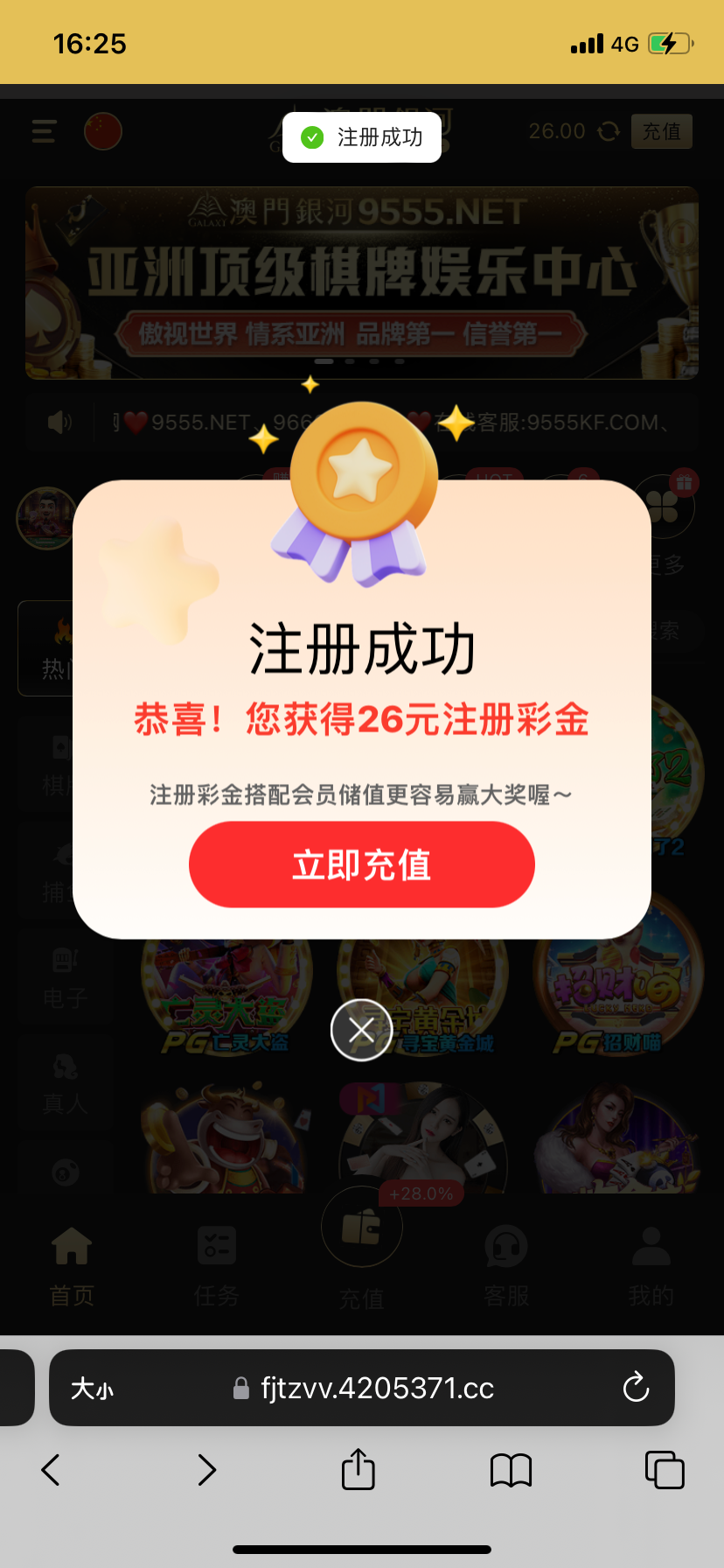Viewport: 724px width, 1568px height.
Task: Open the Safari share sheet
Action: [x=358, y=1469]
